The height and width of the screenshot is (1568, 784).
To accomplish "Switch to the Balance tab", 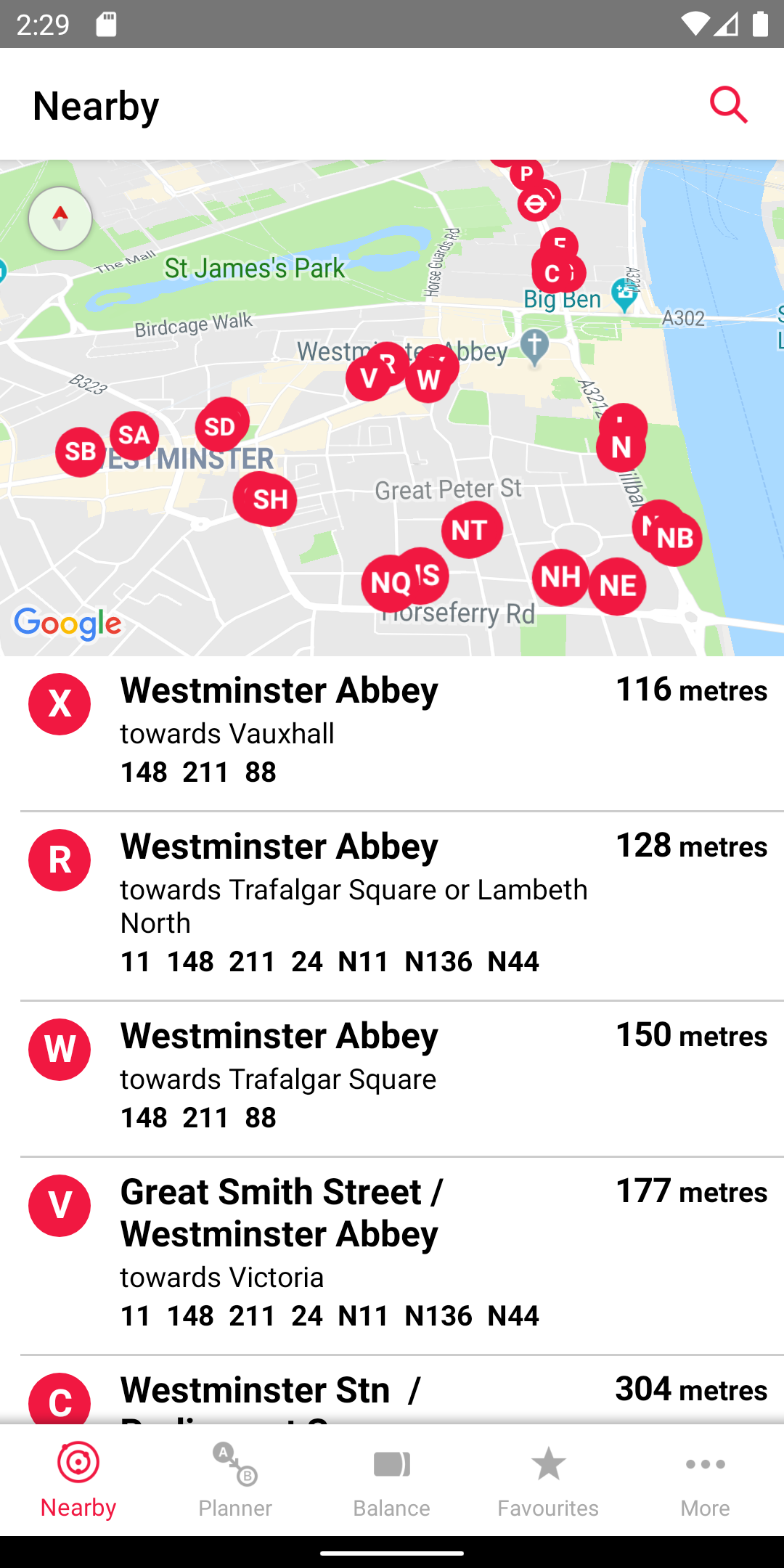I will pyautogui.click(x=392, y=1480).
